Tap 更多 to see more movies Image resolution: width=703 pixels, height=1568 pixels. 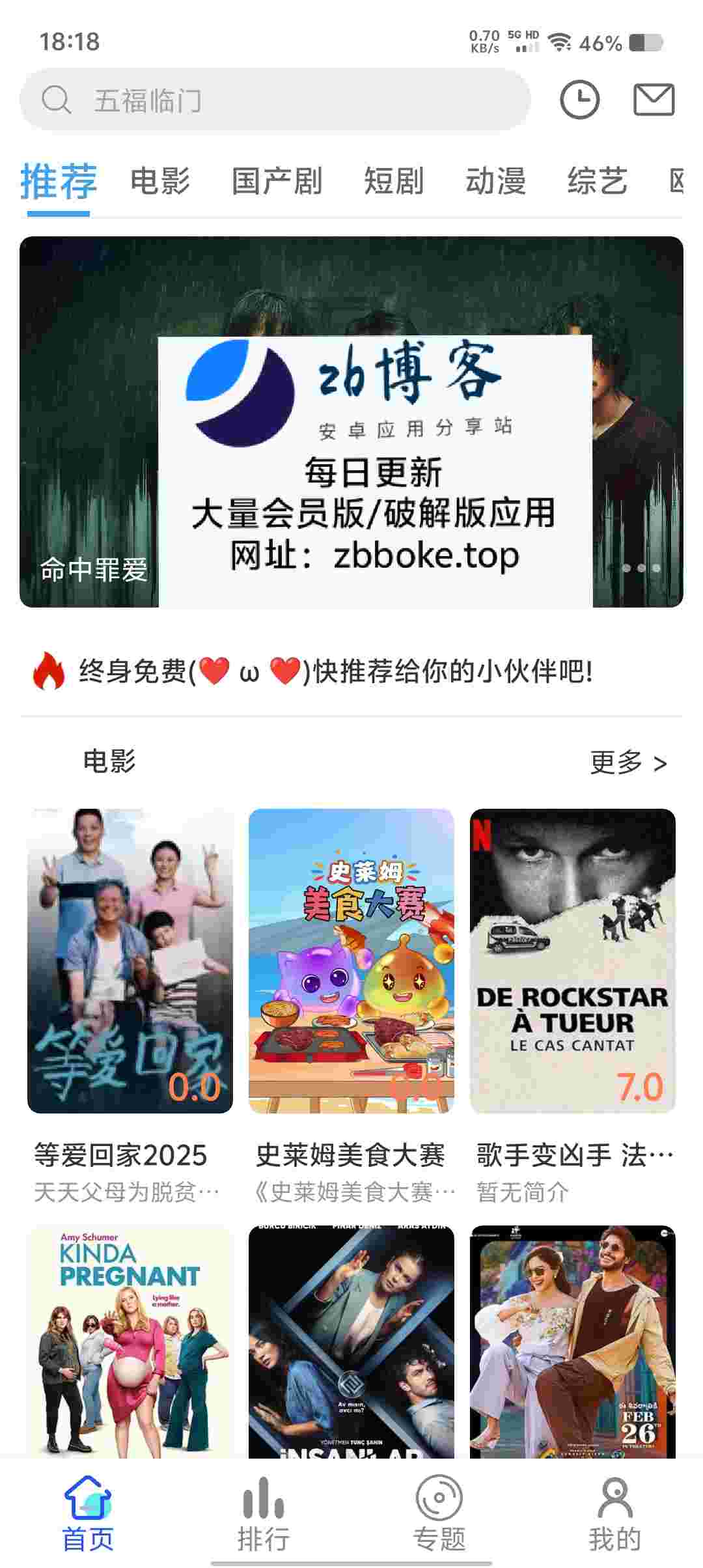(627, 763)
